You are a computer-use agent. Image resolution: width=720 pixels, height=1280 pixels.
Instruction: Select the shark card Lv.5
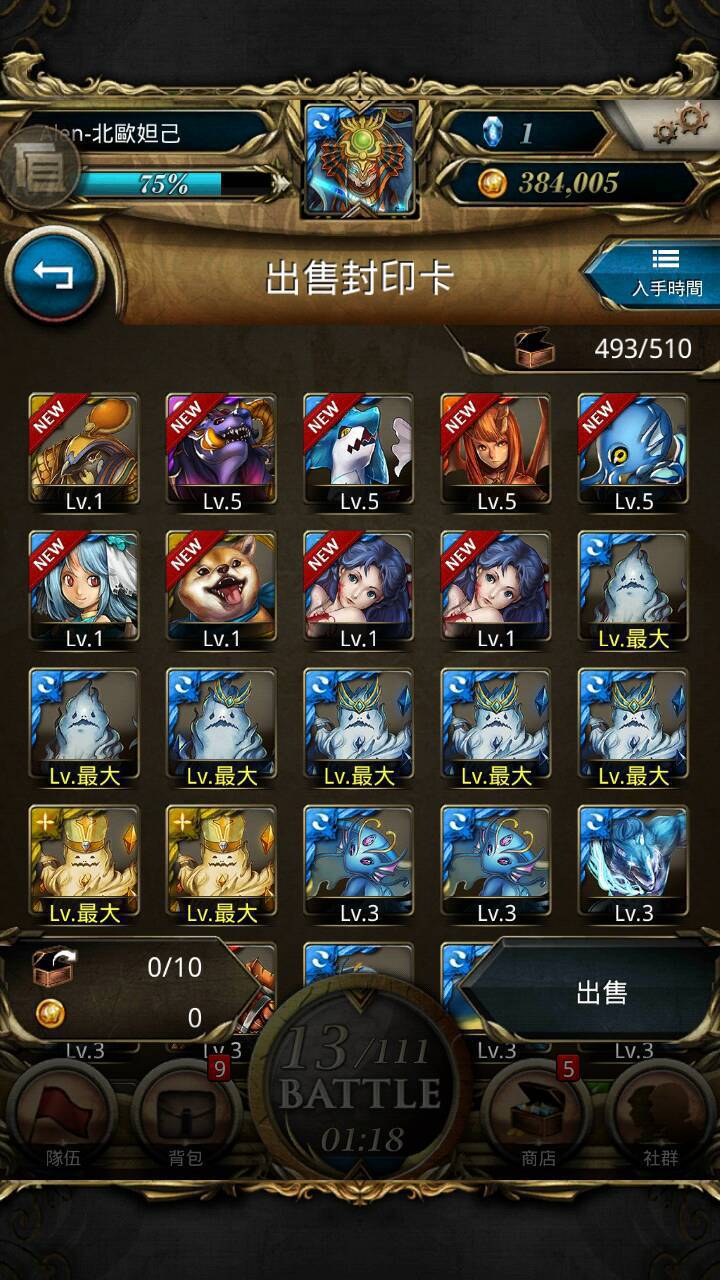coord(359,450)
